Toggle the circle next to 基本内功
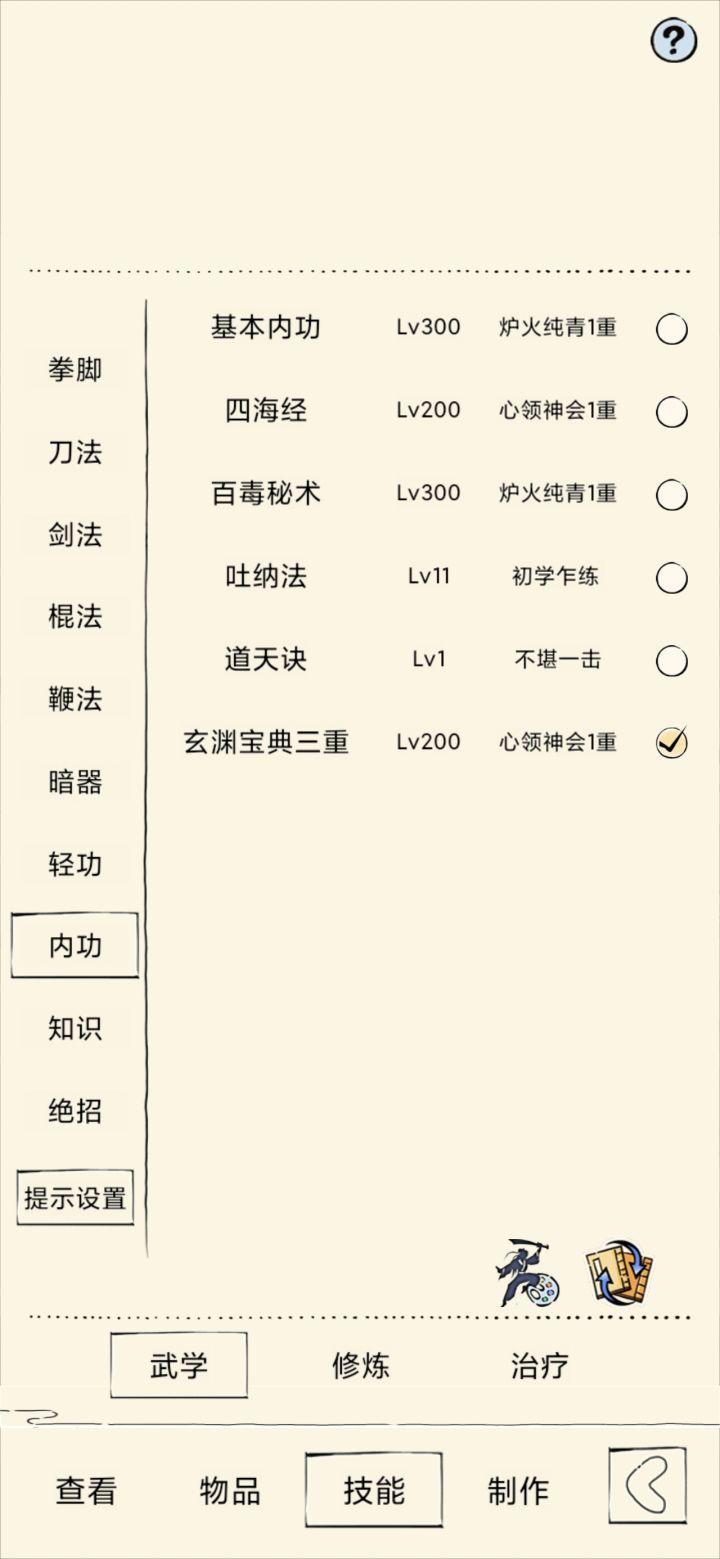This screenshot has width=720, height=1559. coord(671,328)
